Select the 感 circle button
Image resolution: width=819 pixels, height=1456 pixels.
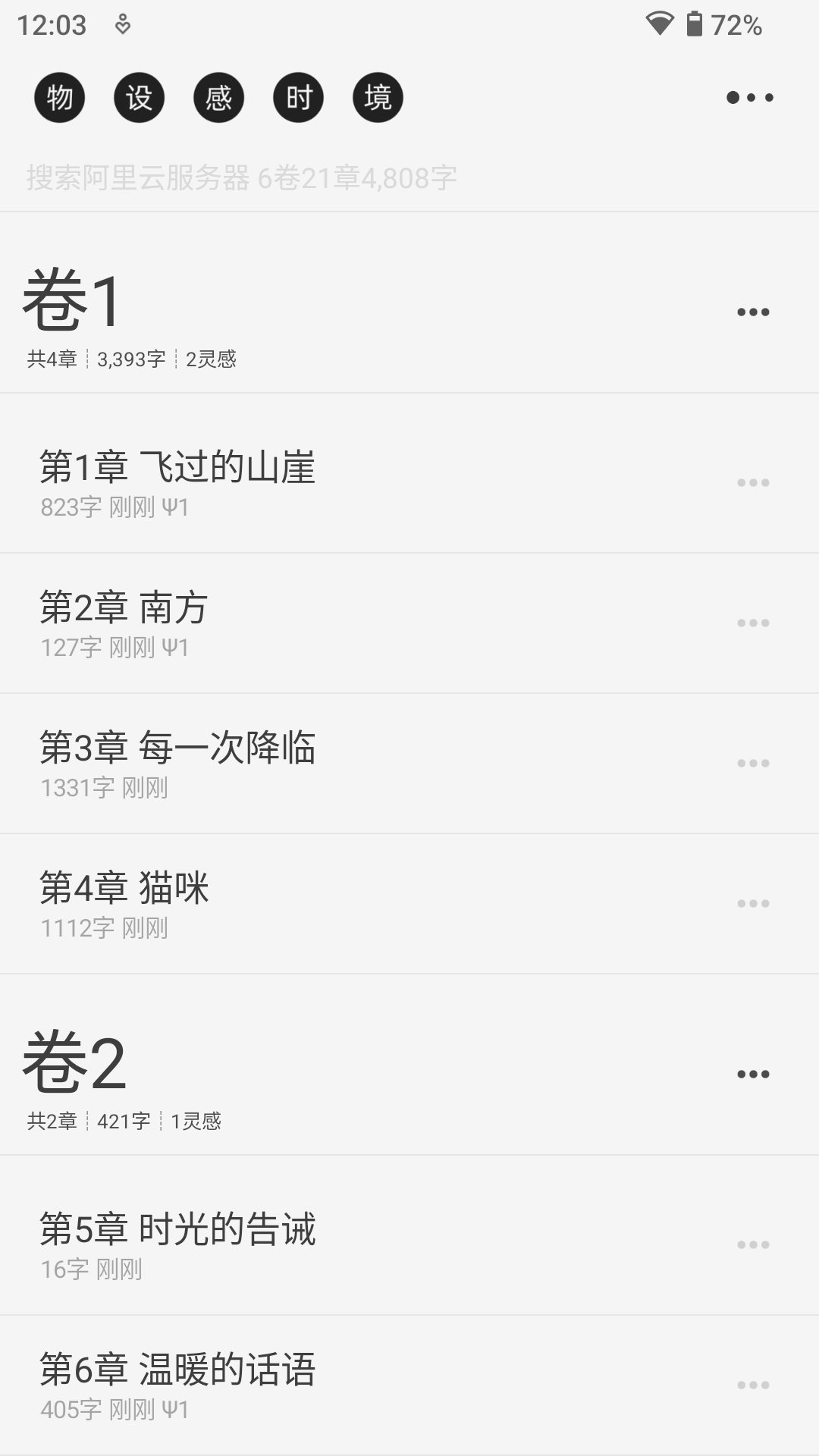[x=218, y=98]
